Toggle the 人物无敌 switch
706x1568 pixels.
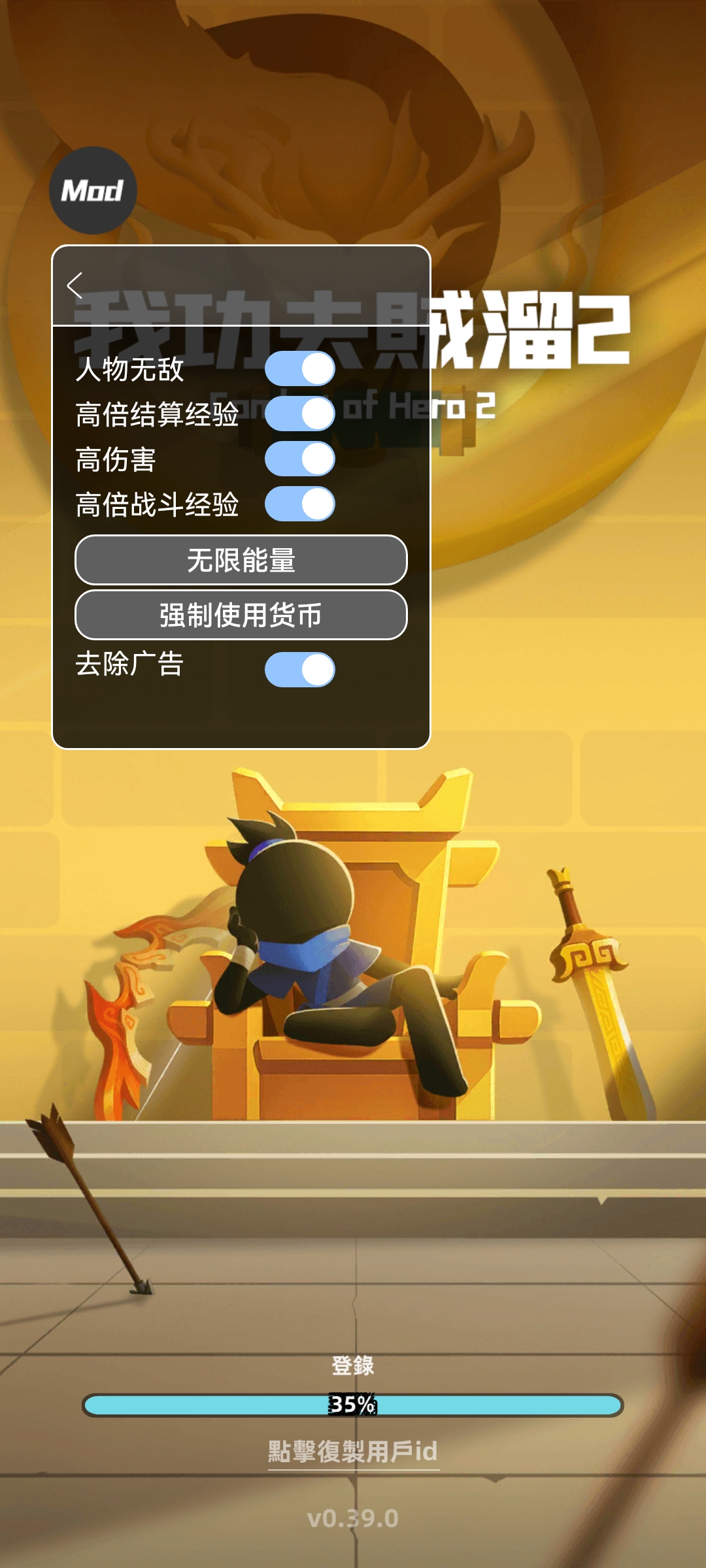coord(300,369)
